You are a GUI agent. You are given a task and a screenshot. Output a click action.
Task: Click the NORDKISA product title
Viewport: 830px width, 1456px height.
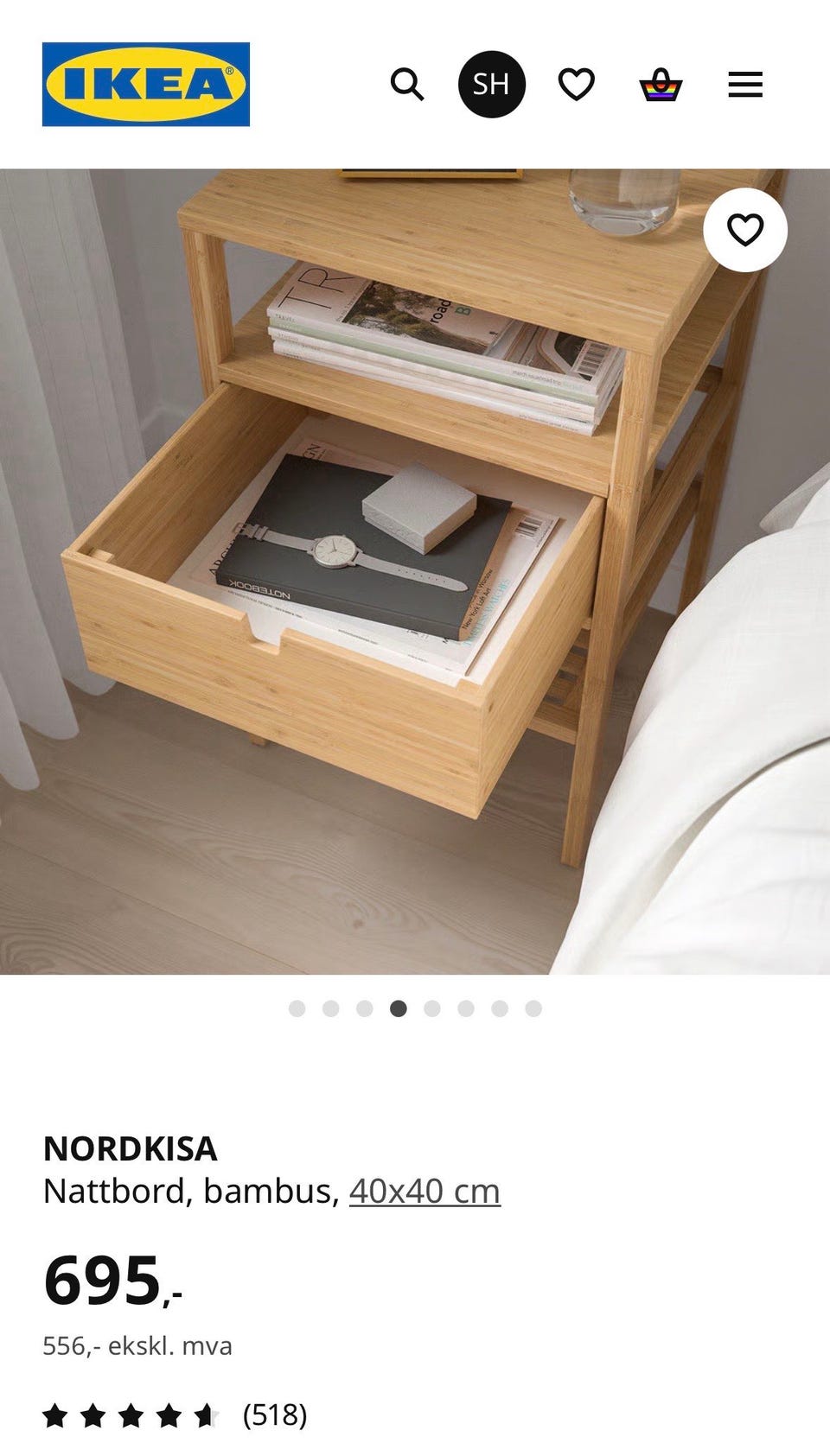click(x=130, y=1148)
